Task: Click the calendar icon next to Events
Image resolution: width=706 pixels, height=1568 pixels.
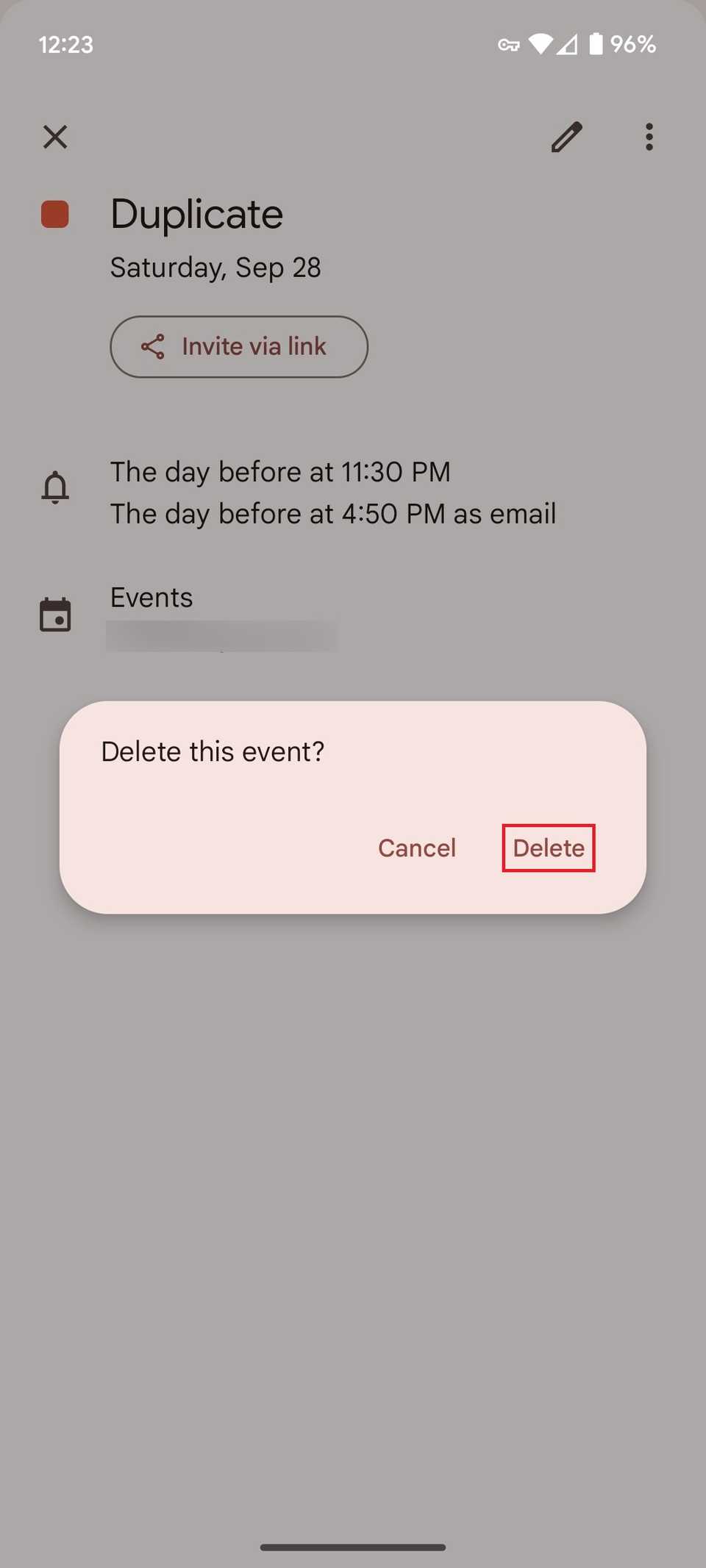Action: coord(55,613)
